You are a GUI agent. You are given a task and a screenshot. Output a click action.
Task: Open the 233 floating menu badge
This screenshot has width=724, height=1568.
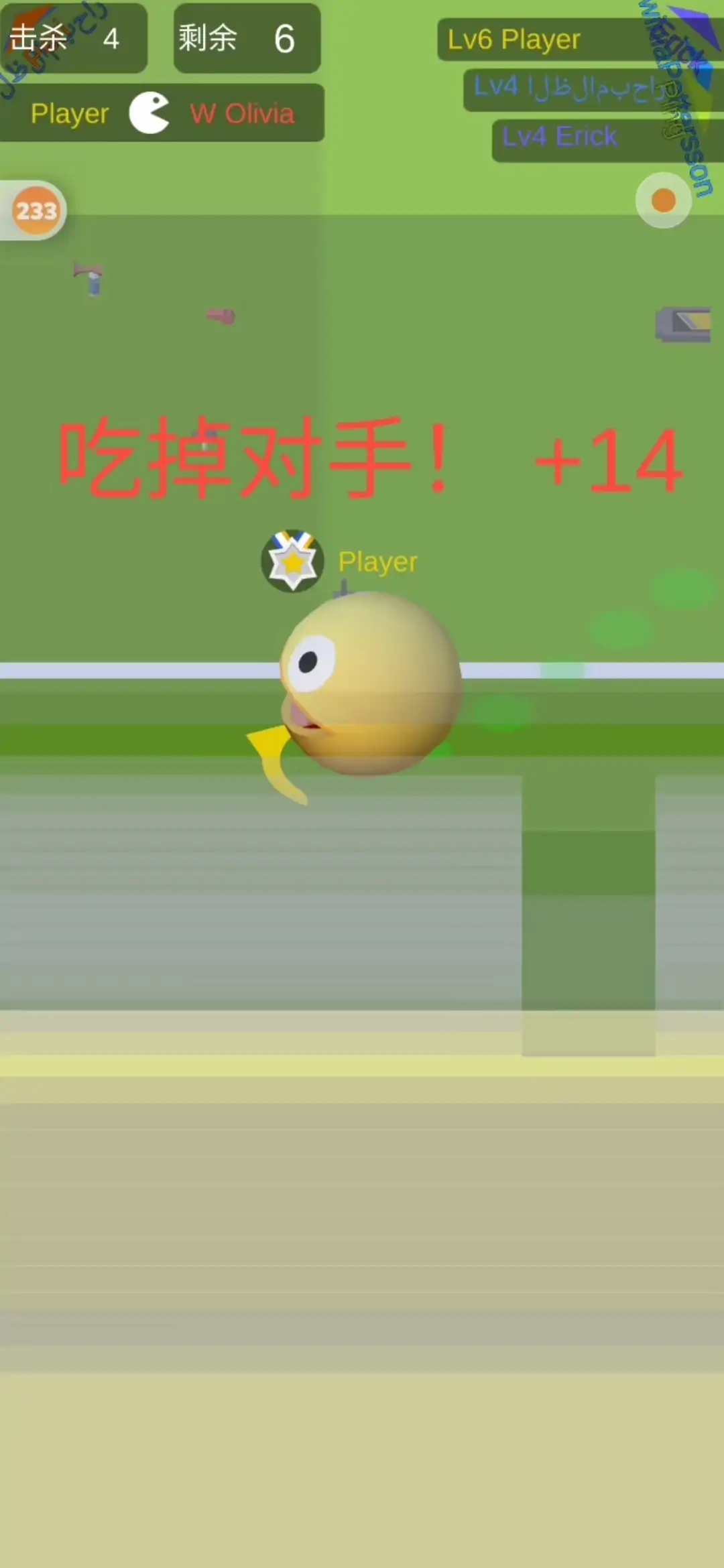point(36,211)
